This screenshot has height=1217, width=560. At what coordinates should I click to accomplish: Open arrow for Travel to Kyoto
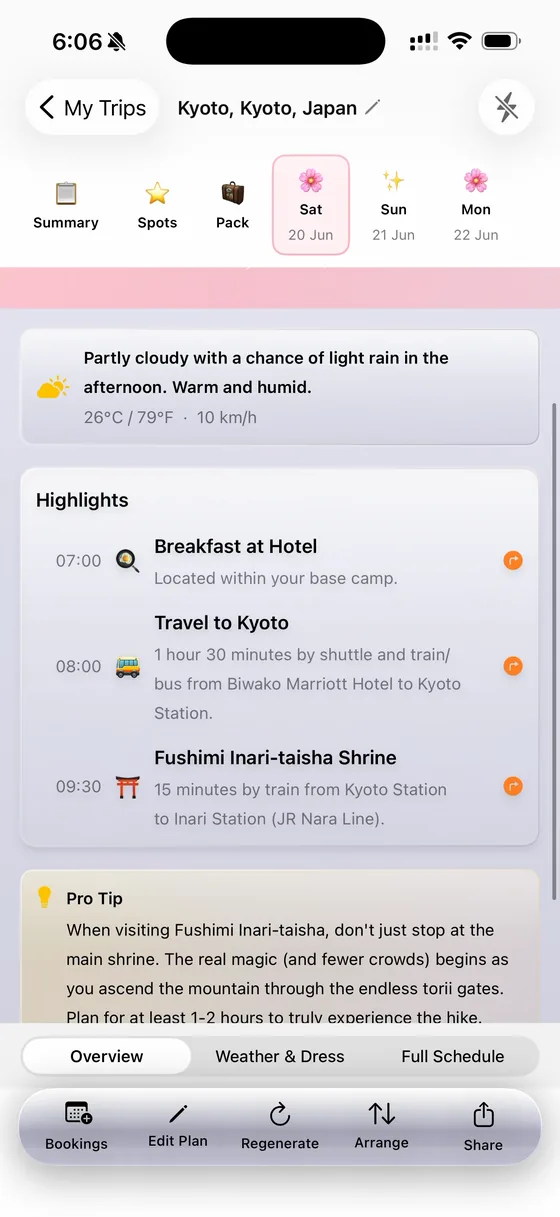pos(513,666)
